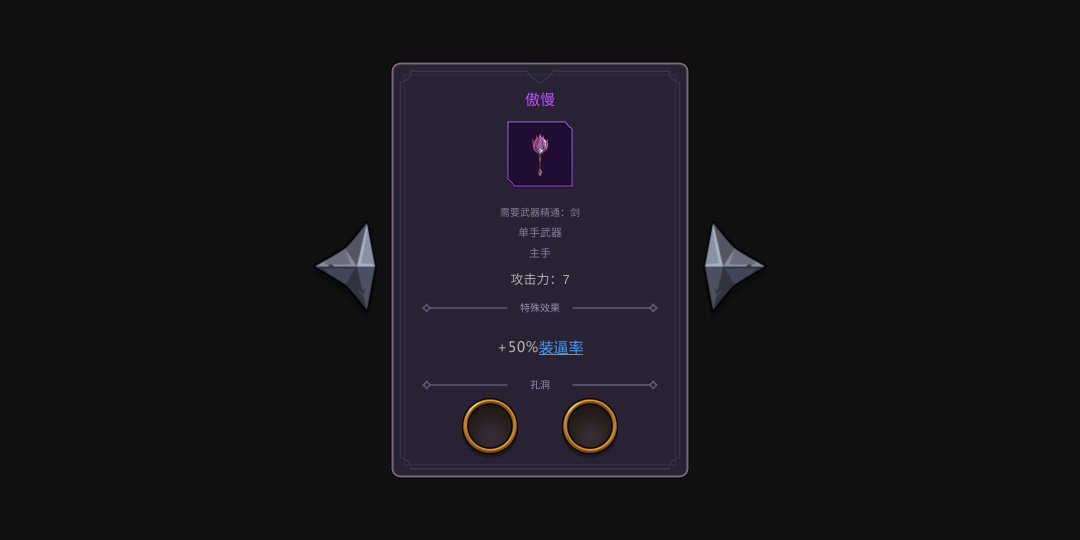Image resolution: width=1080 pixels, height=540 pixels.
Task: Tap the 傲慢 weapon icon tile
Action: (x=540, y=154)
